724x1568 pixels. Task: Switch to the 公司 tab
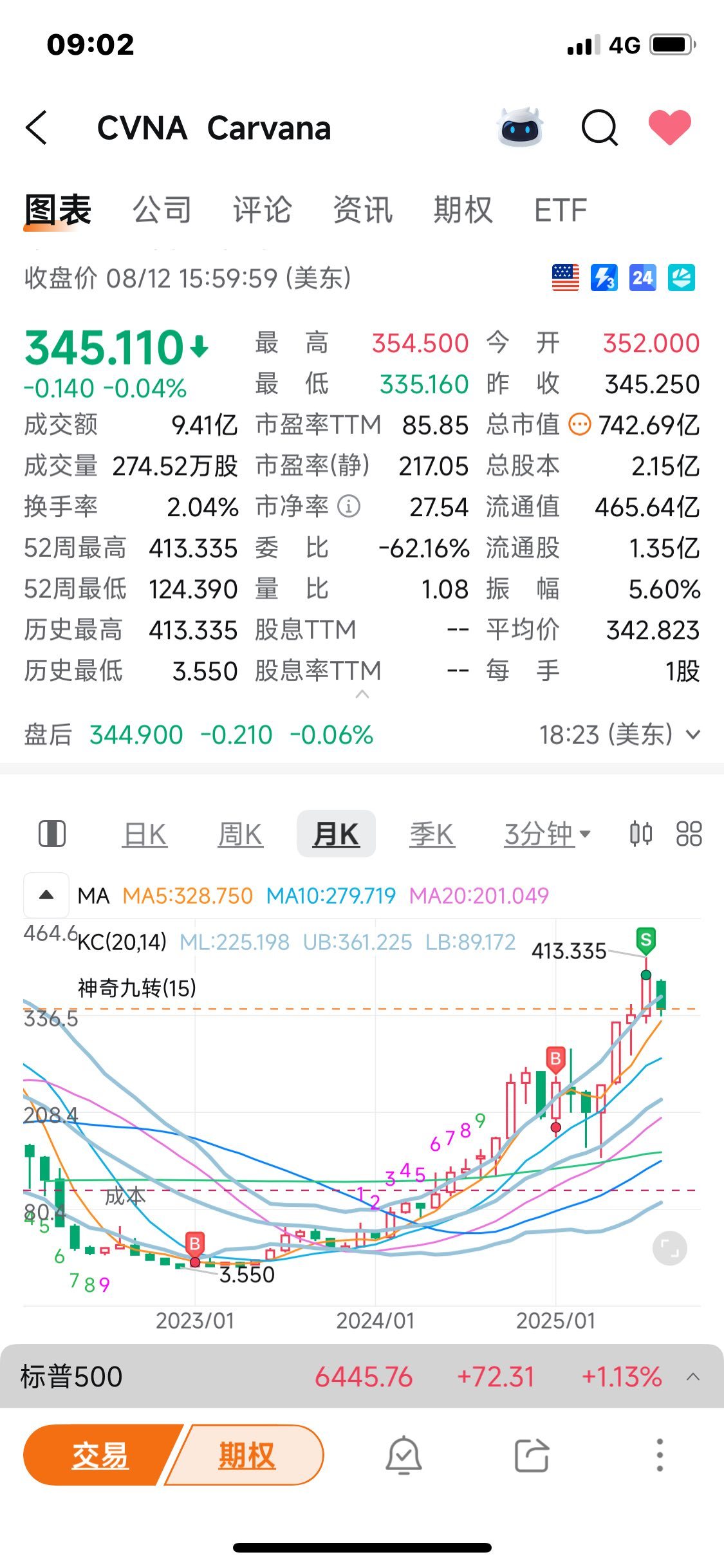click(162, 210)
